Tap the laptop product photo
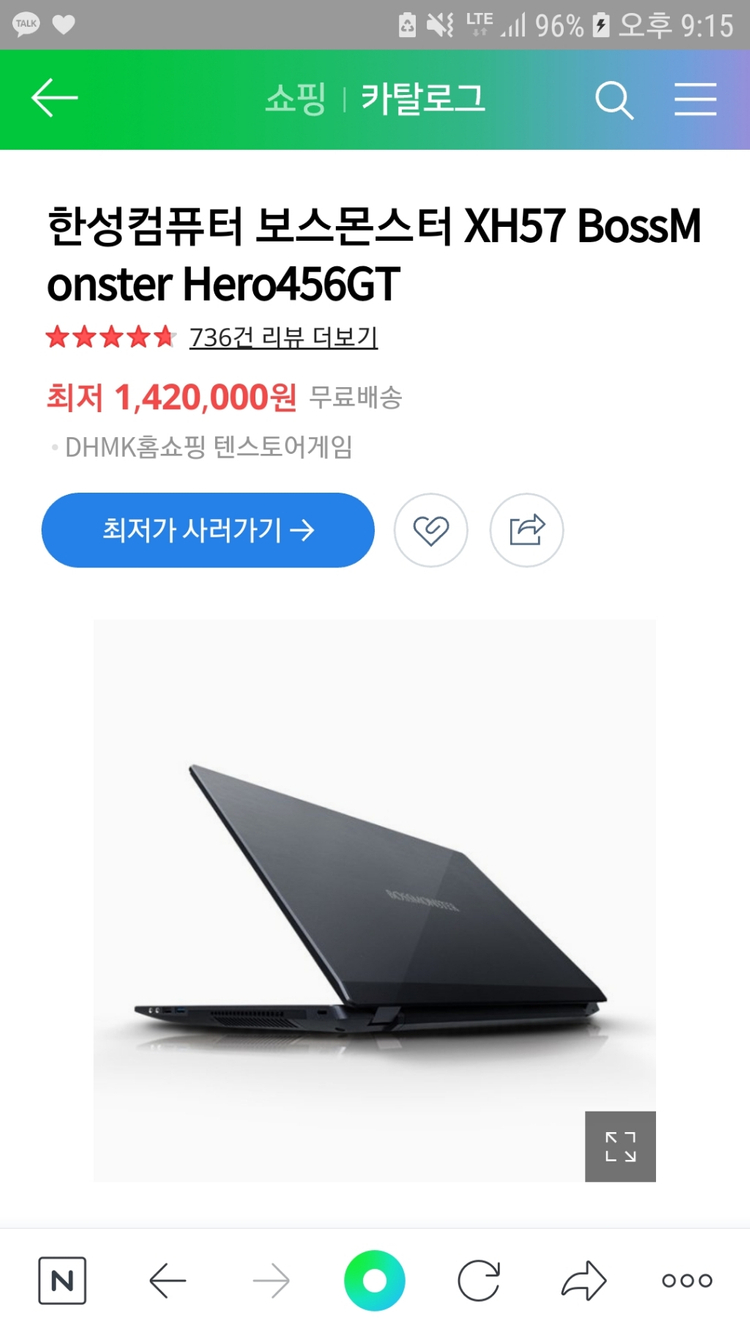 tap(375, 900)
